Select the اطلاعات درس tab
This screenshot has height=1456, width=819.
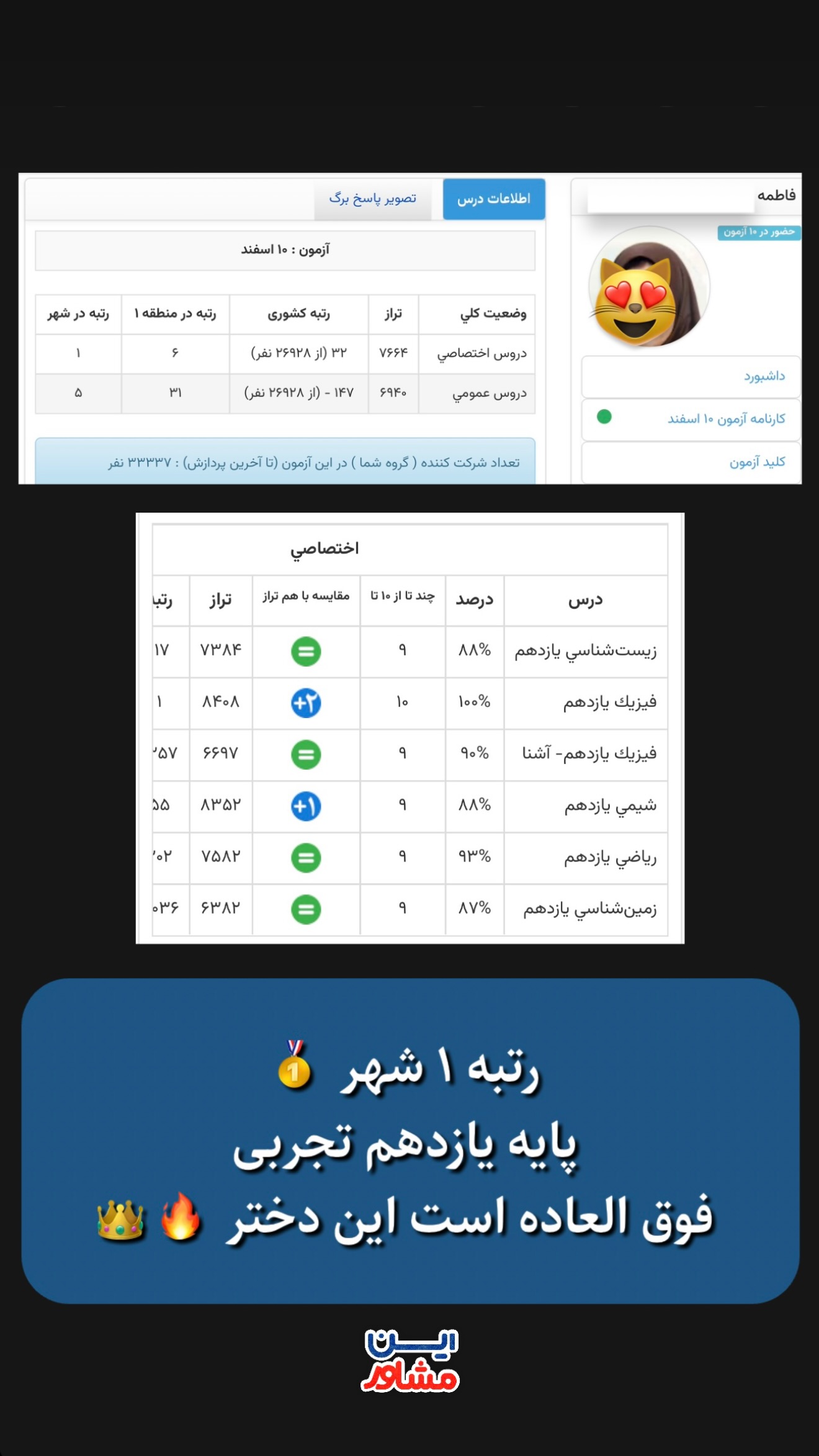[x=493, y=199]
